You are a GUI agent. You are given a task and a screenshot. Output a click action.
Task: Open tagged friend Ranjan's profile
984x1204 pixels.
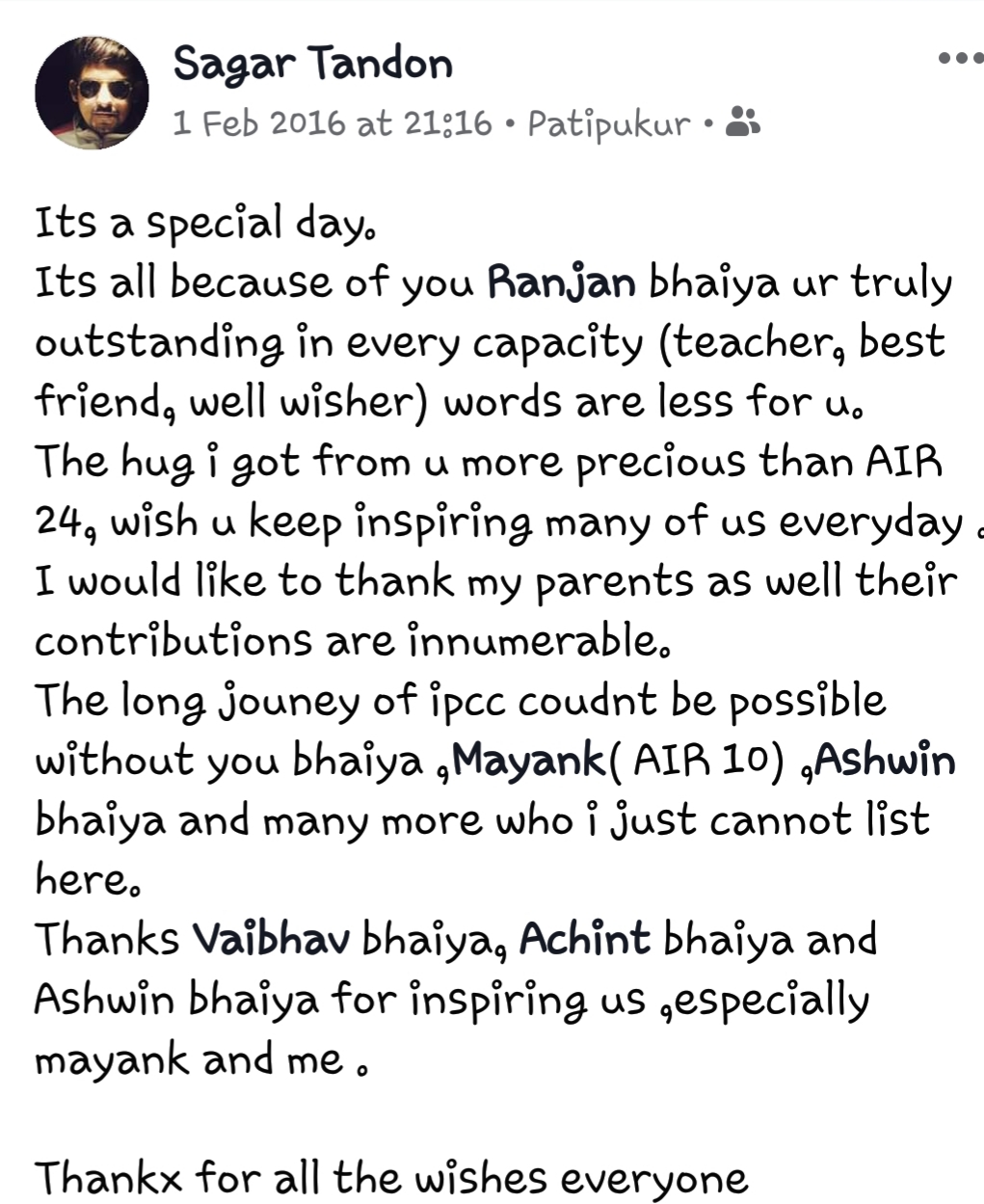coord(561,282)
